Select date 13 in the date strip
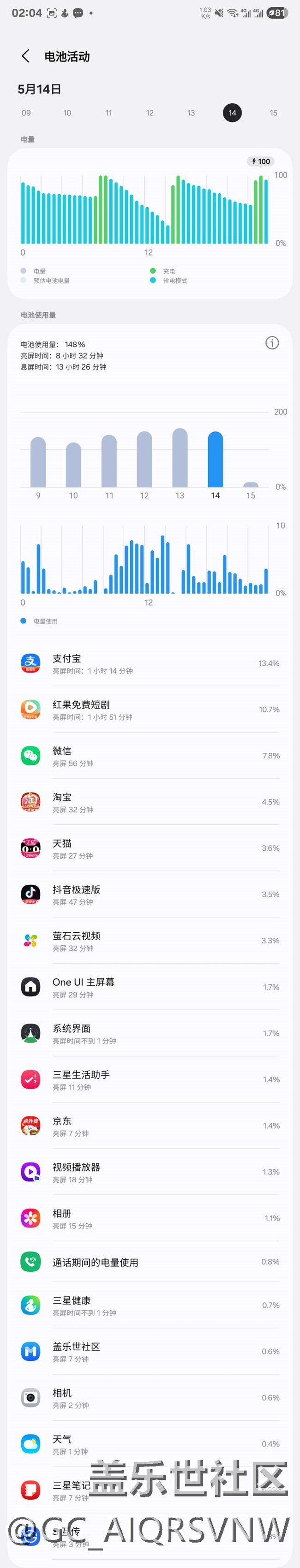 191,113
